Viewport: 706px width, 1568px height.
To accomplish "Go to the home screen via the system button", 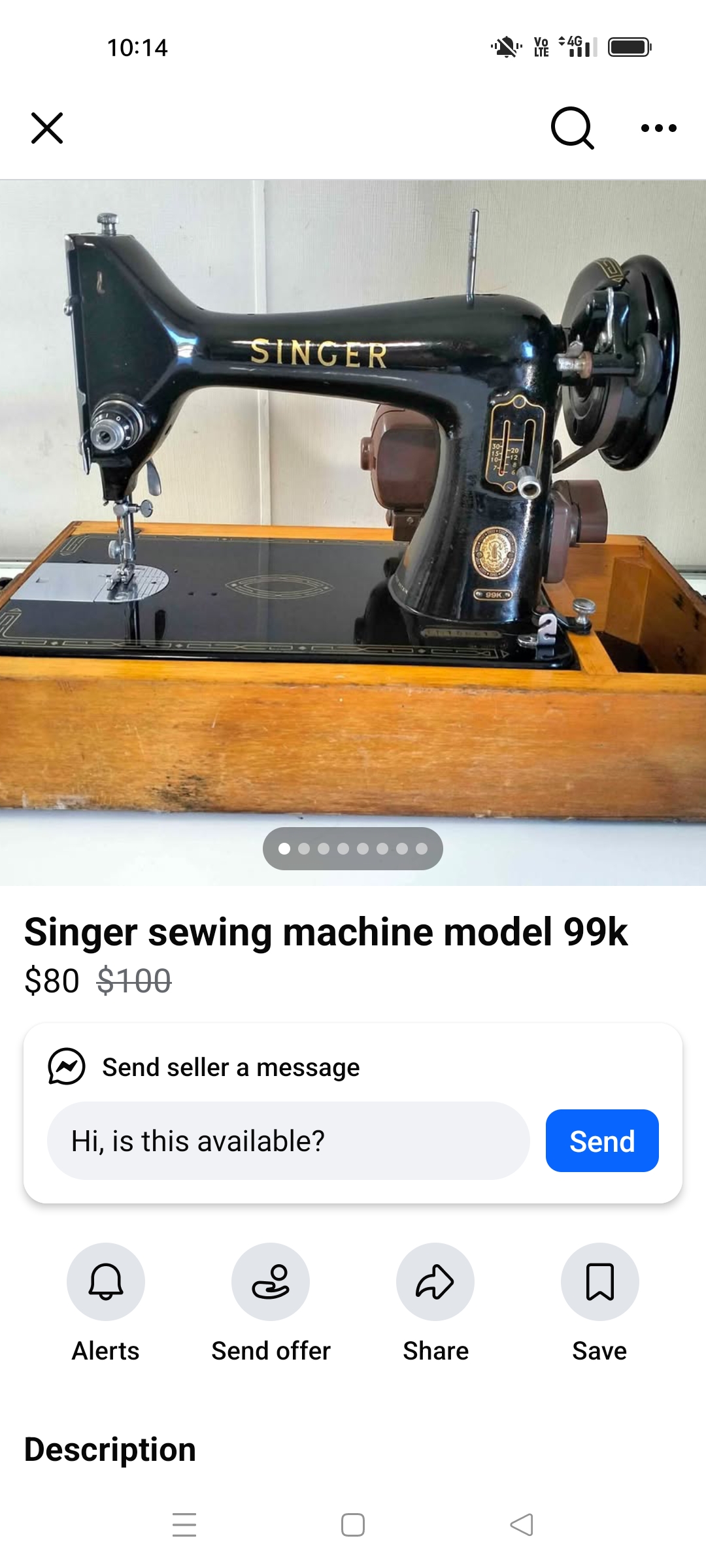I will (353, 1525).
